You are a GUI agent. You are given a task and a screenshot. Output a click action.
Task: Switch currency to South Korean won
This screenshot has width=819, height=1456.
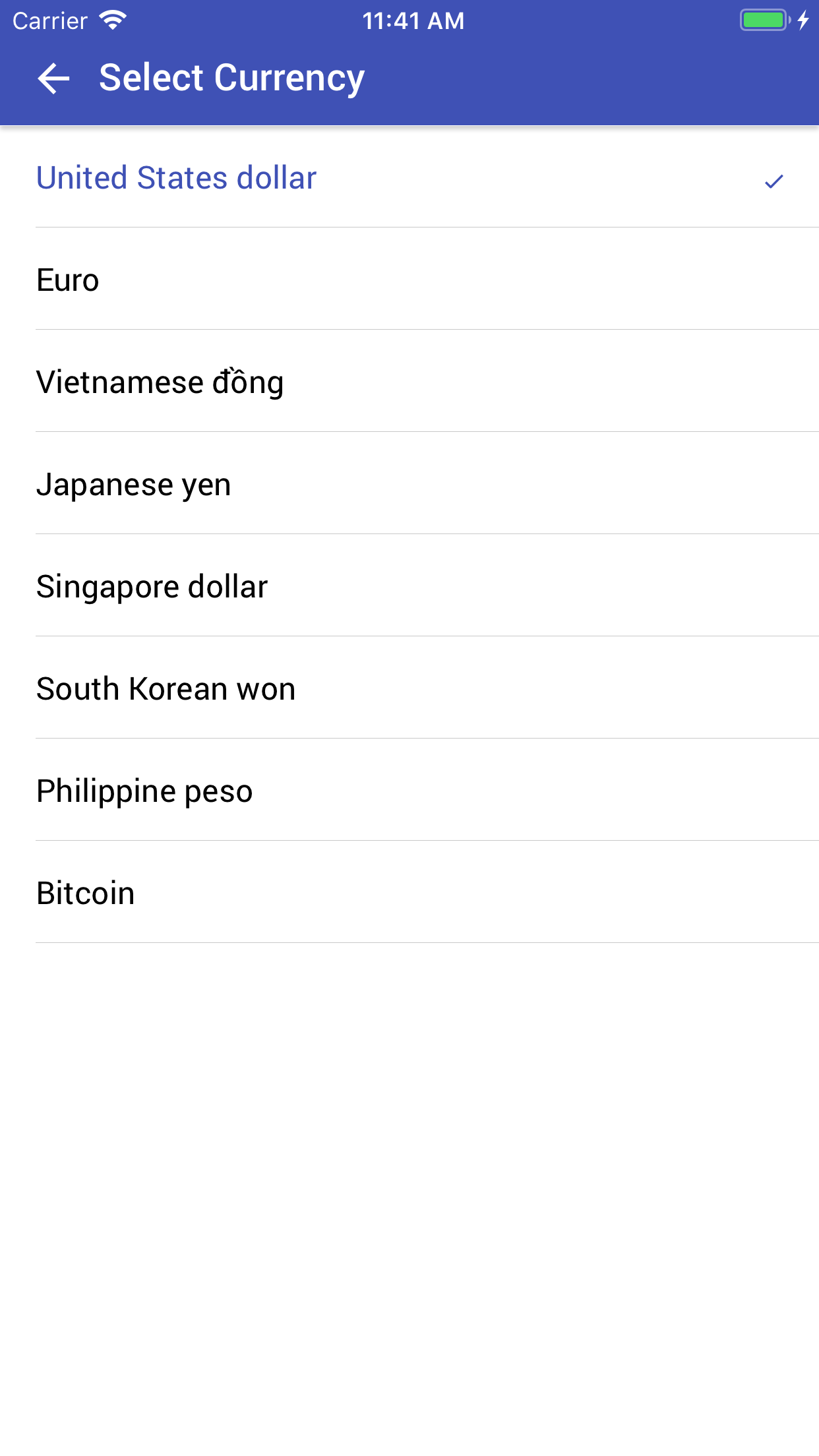coord(166,689)
